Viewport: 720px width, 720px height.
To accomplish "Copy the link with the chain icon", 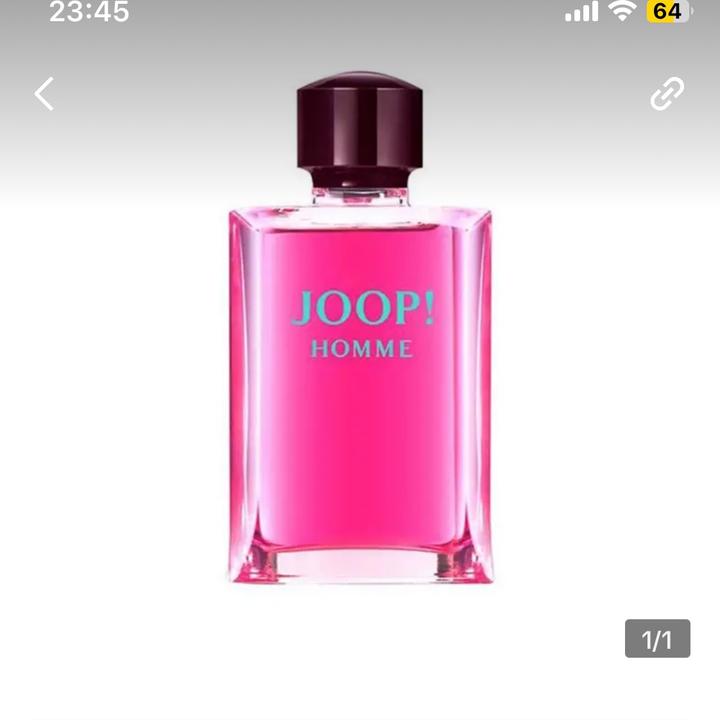I will [667, 94].
